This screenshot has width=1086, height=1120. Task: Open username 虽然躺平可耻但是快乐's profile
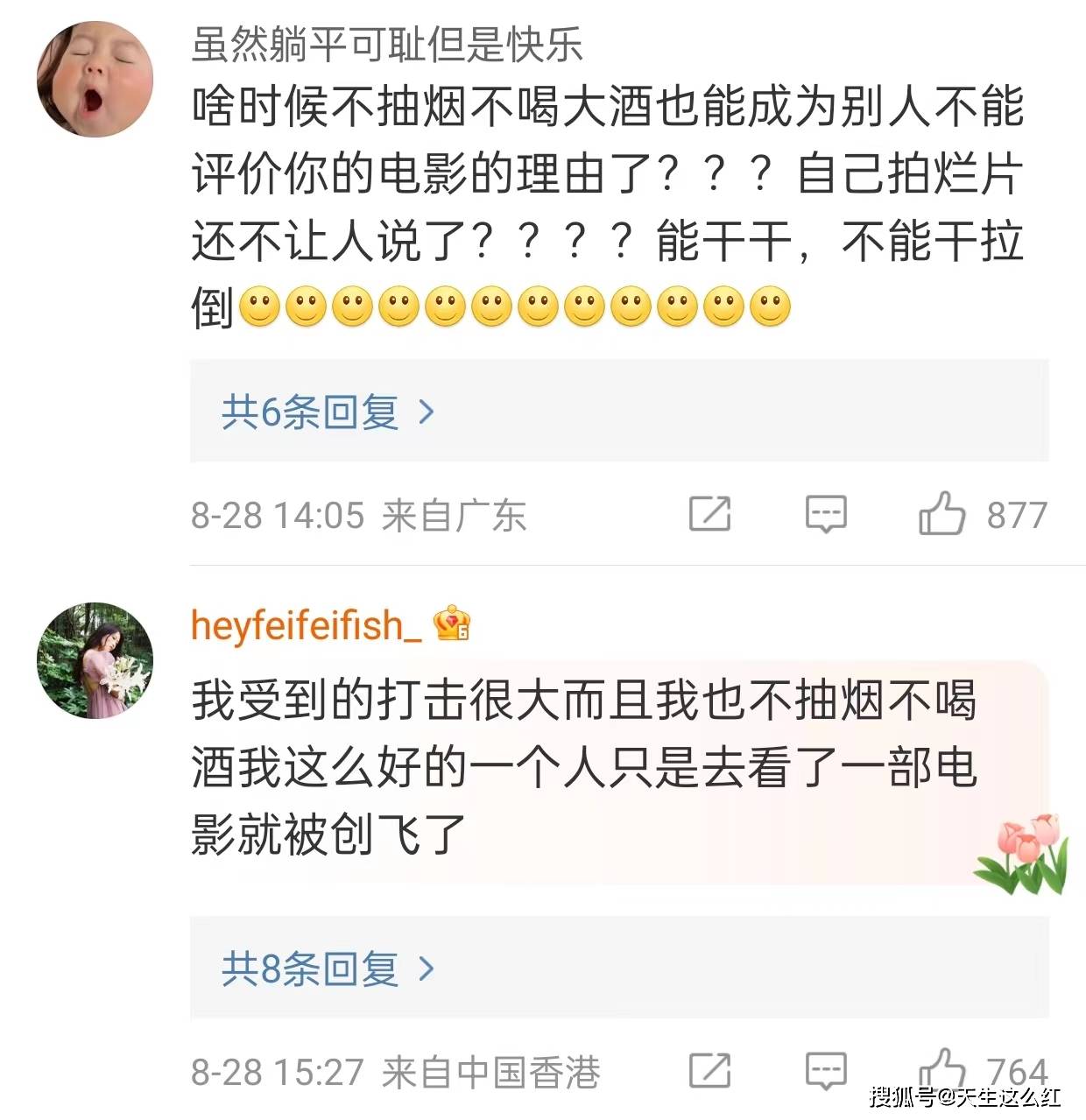click(386, 44)
